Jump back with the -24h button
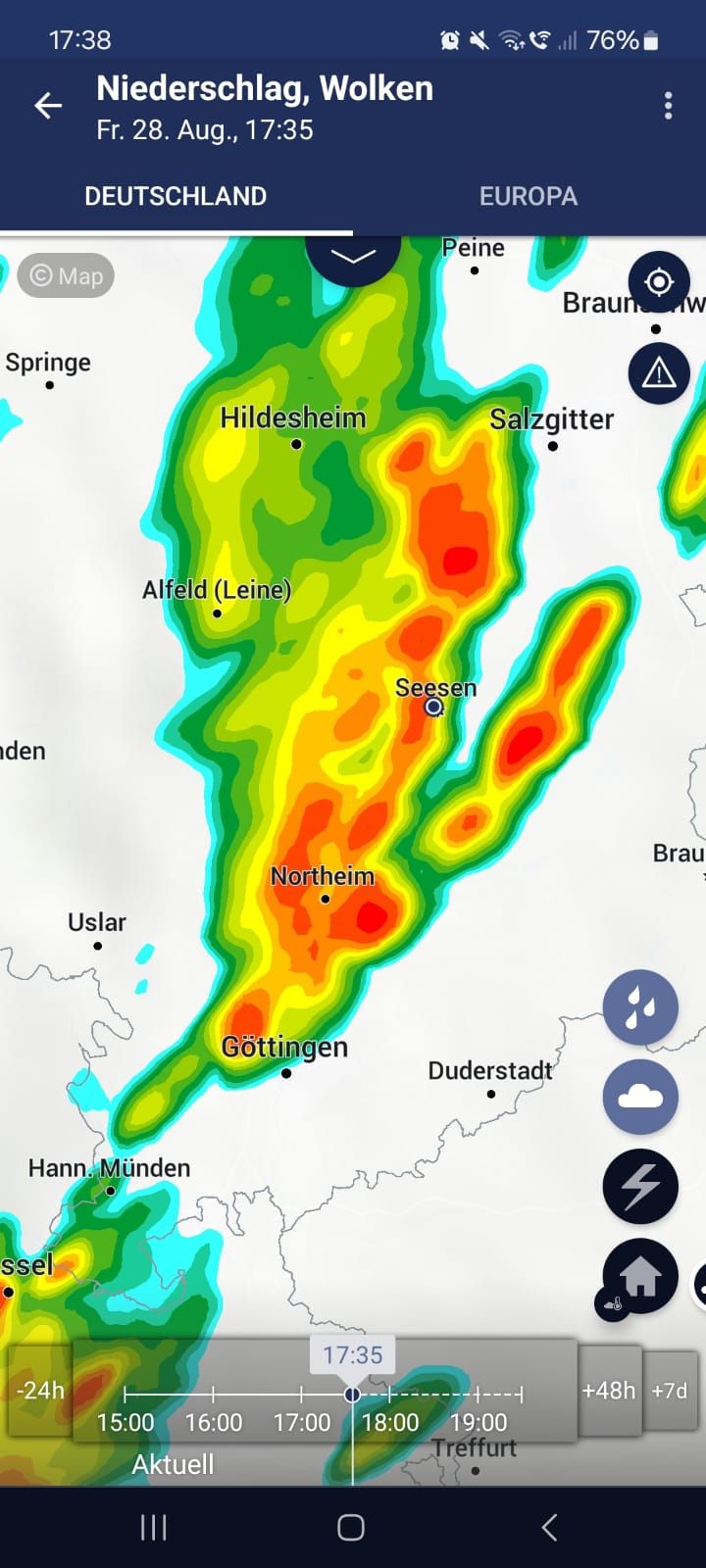 (x=40, y=1391)
